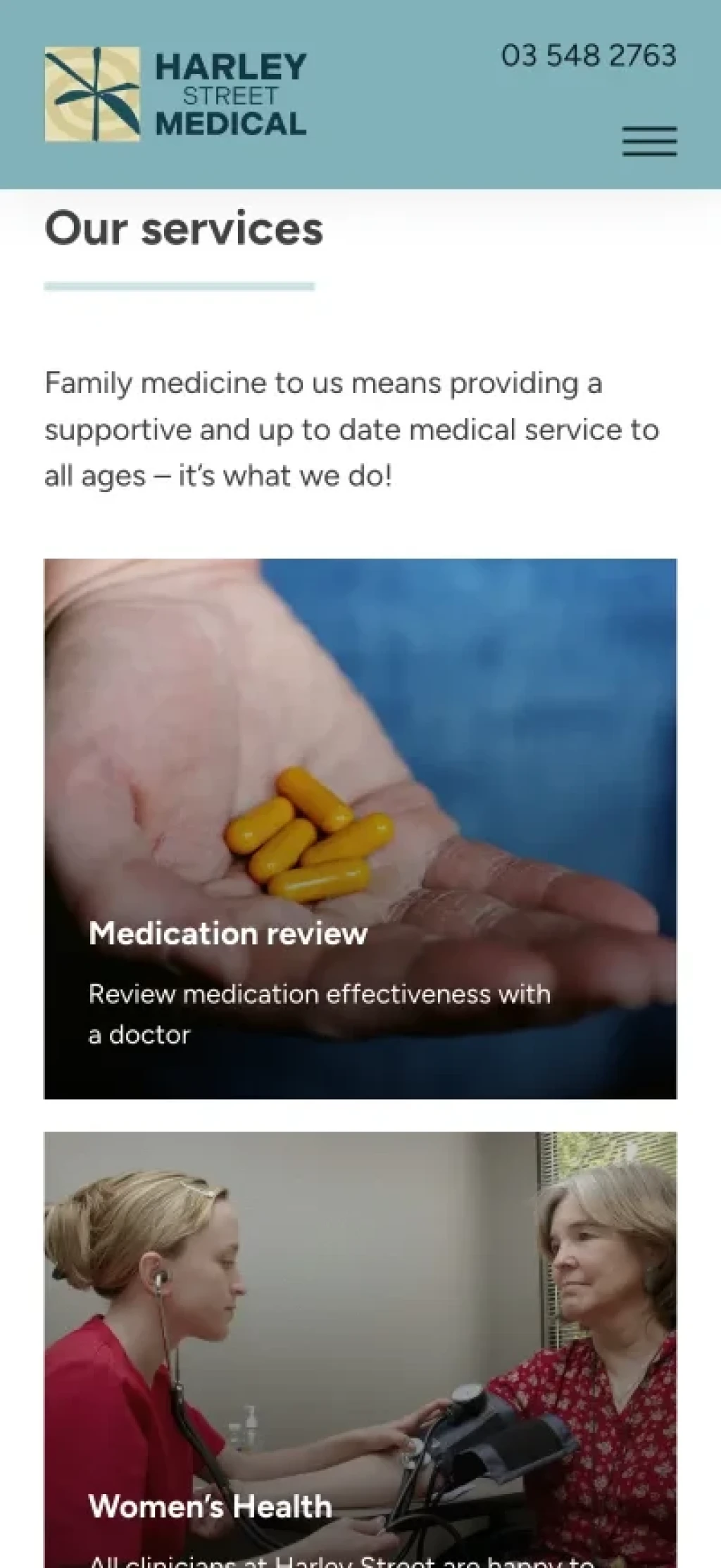Go to the Harley Street Medical homepage logo
The image size is (721, 1568).
click(x=176, y=94)
